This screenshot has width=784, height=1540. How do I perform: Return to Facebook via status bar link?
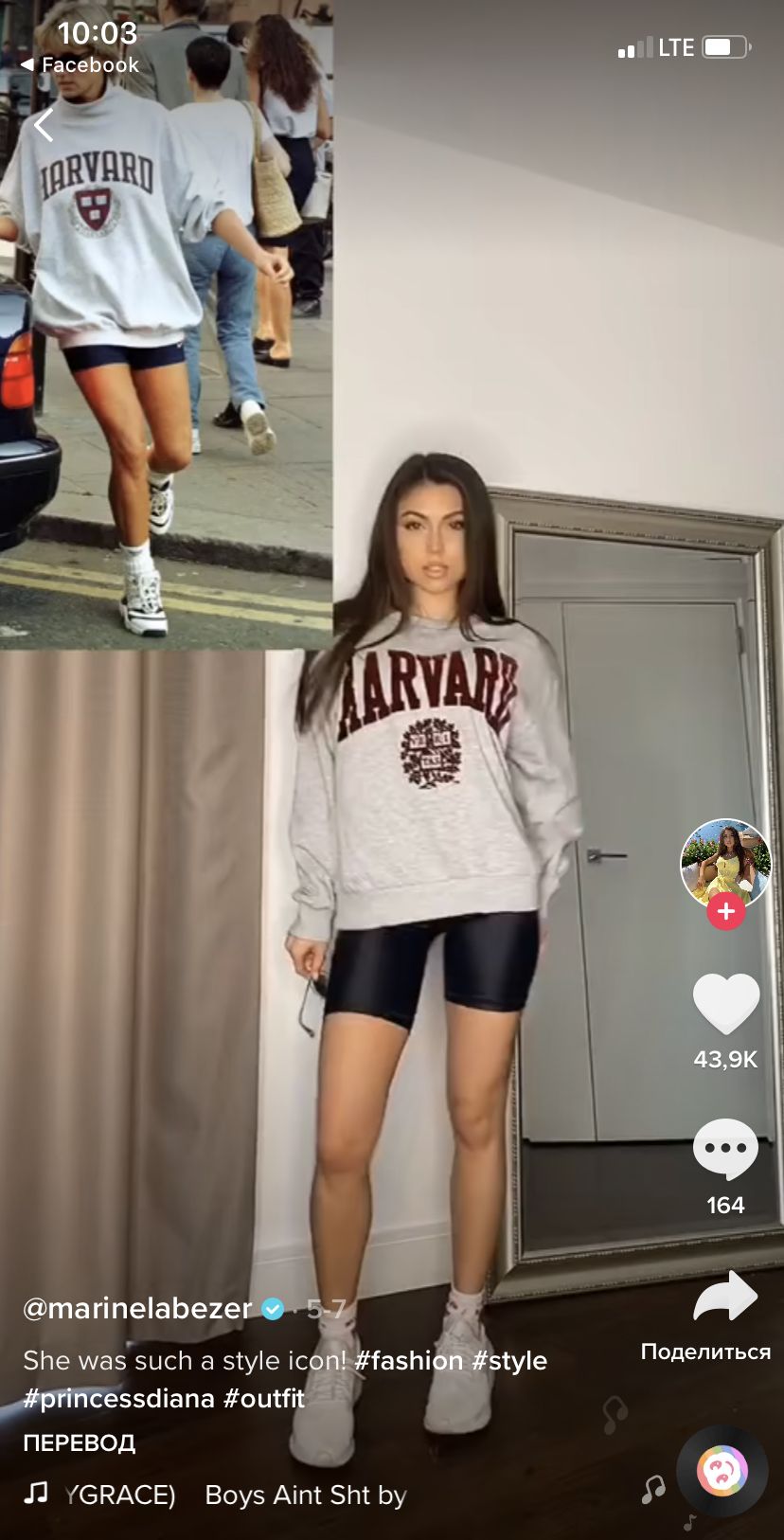(80, 65)
